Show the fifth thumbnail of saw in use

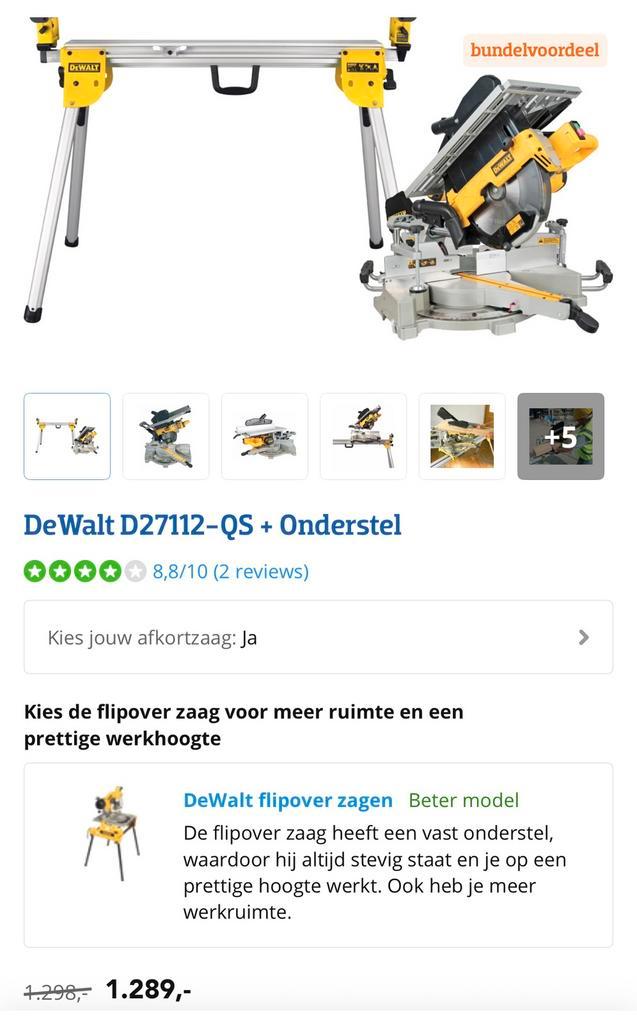(462, 436)
